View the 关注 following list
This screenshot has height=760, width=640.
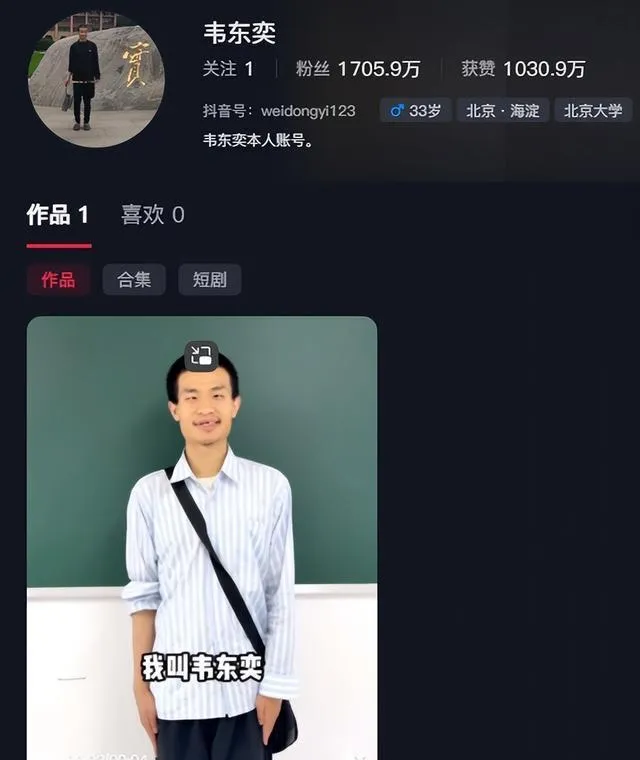228,69
